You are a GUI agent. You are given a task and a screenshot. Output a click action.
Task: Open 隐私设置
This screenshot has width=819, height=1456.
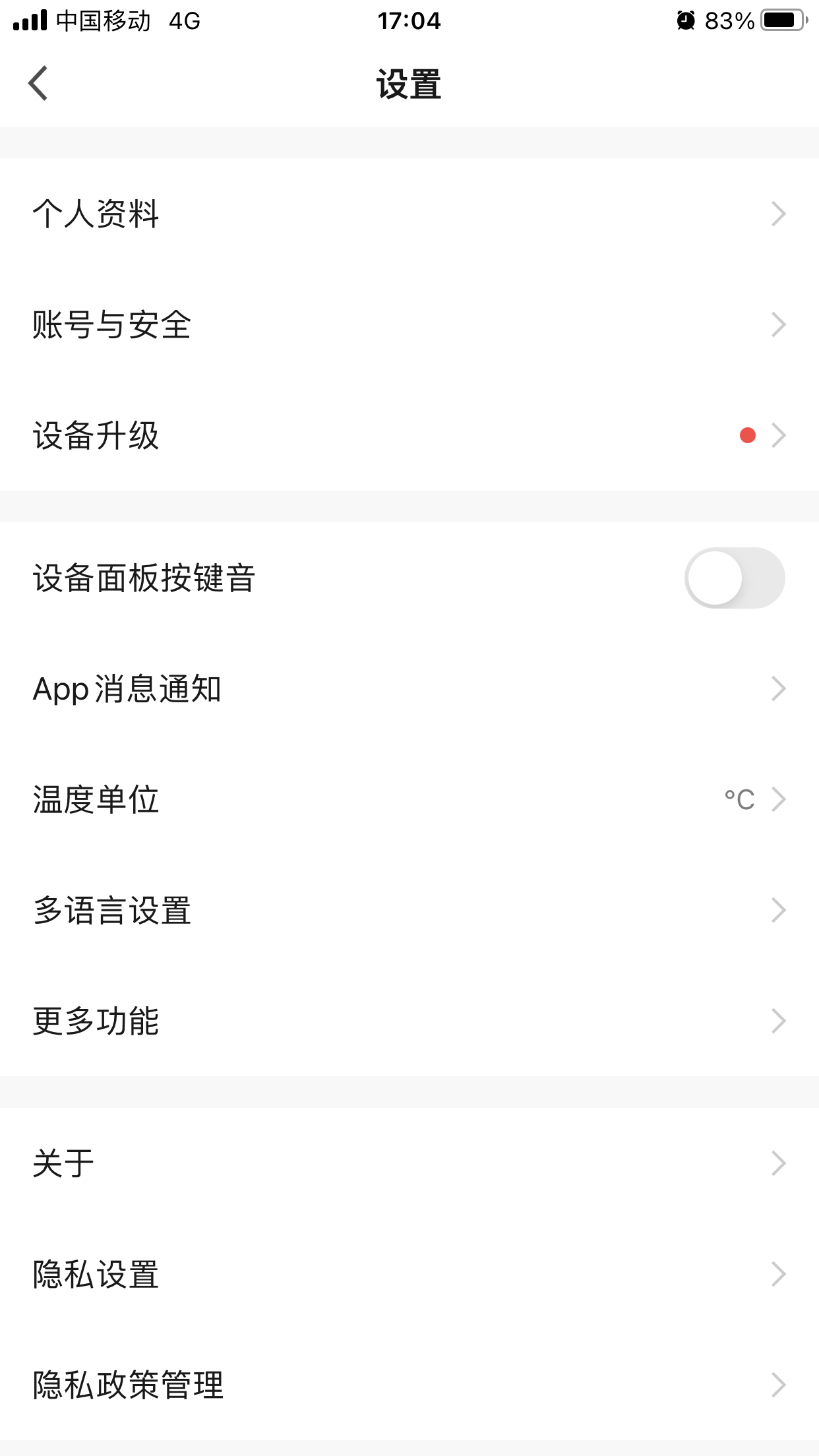click(409, 1274)
